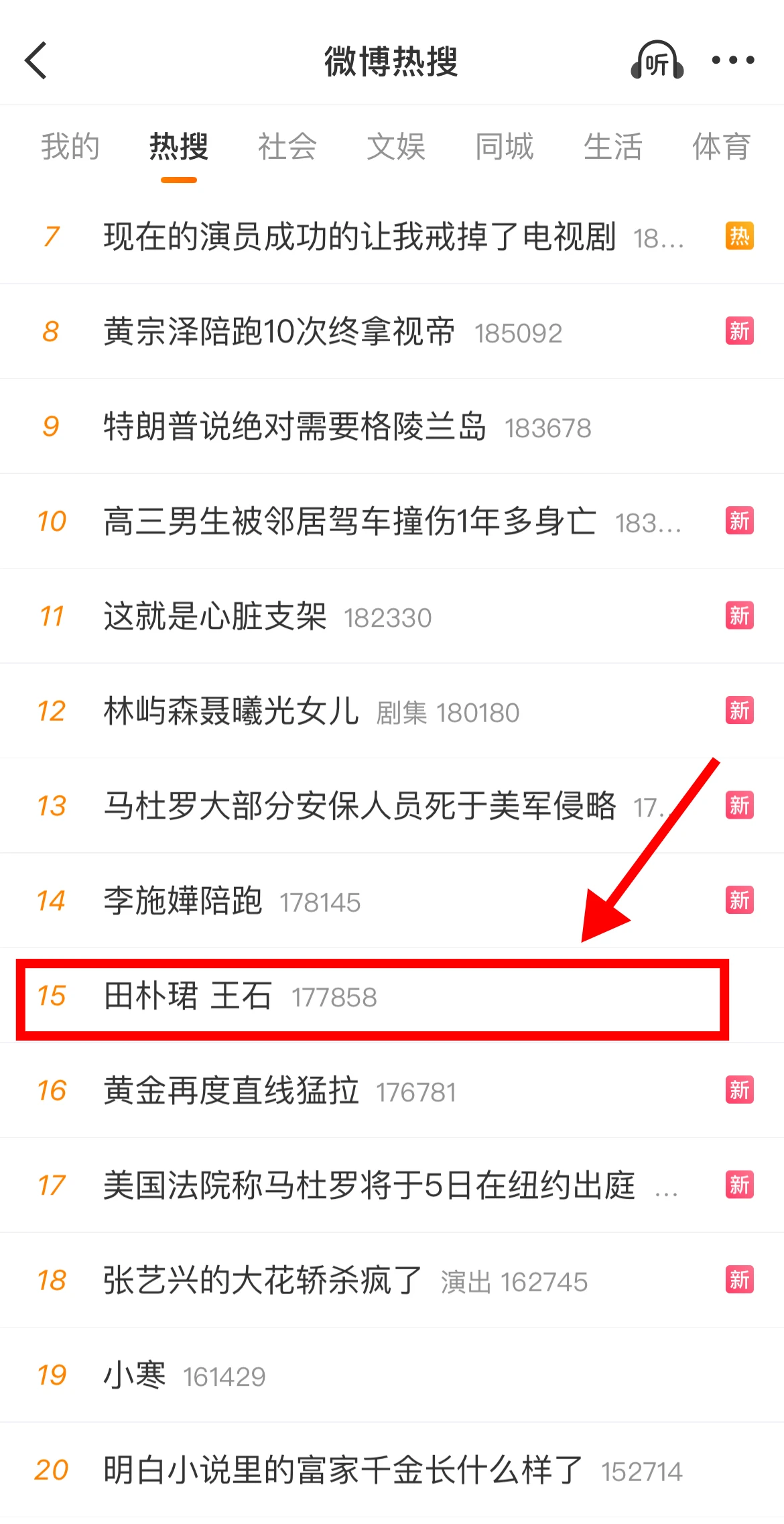This screenshot has width=784, height=1524.
Task: Open trending topic 李施嬅陪跑
Action: [182, 900]
